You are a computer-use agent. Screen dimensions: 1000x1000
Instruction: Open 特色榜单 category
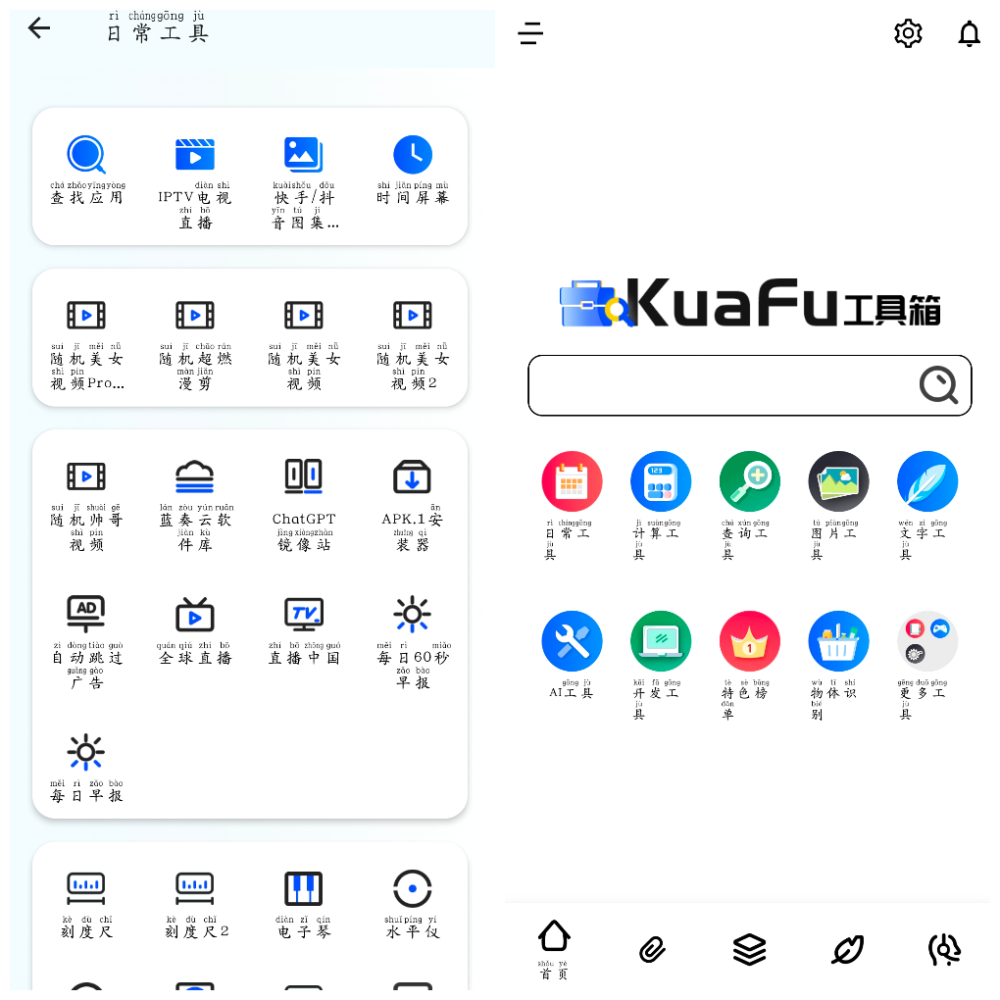(x=749, y=642)
